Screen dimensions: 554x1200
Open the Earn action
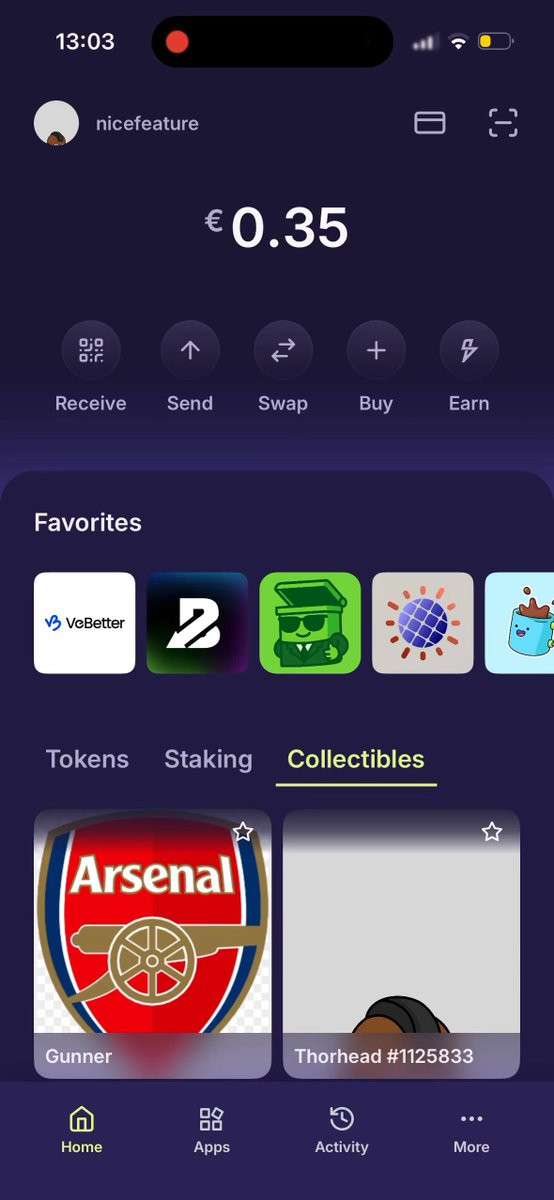coord(469,367)
